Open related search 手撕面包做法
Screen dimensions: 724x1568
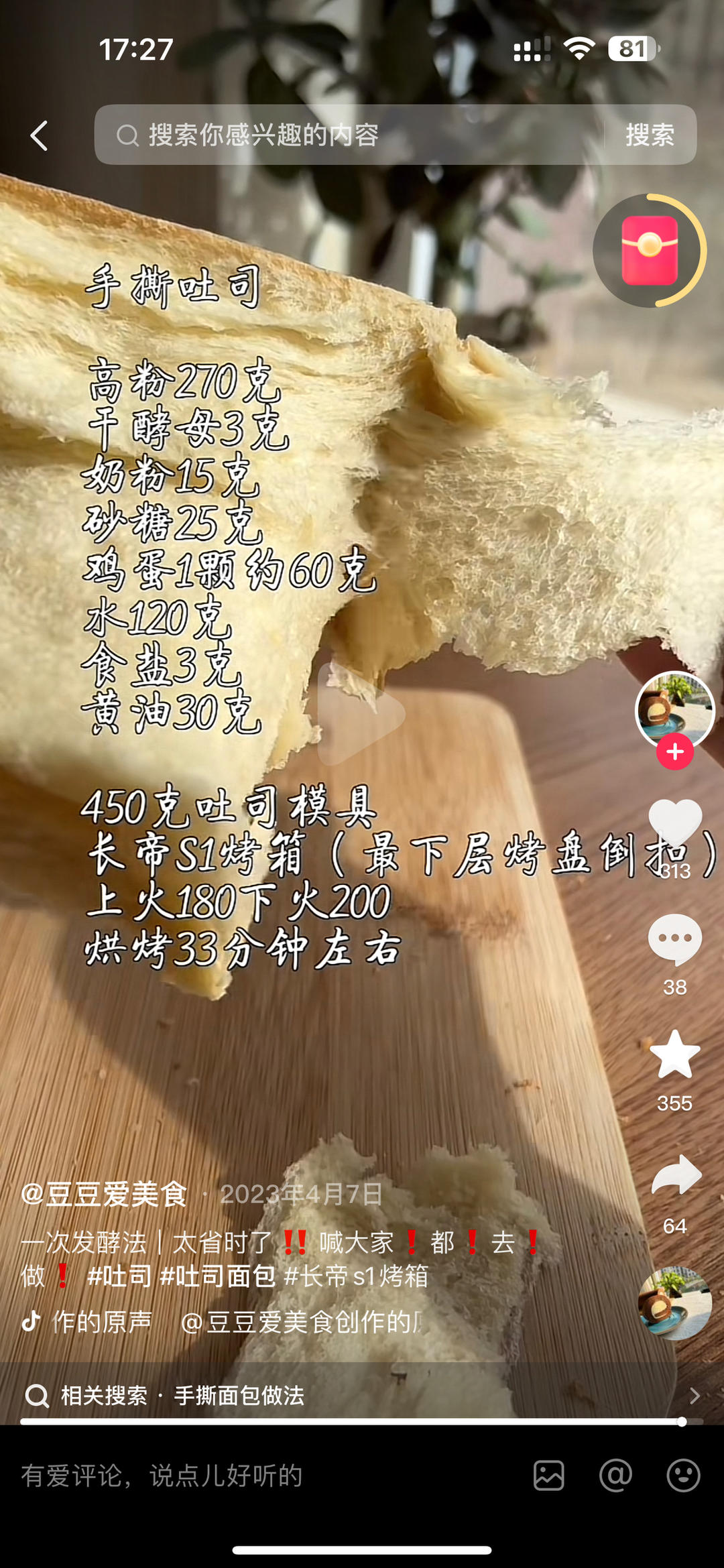coord(239,1396)
